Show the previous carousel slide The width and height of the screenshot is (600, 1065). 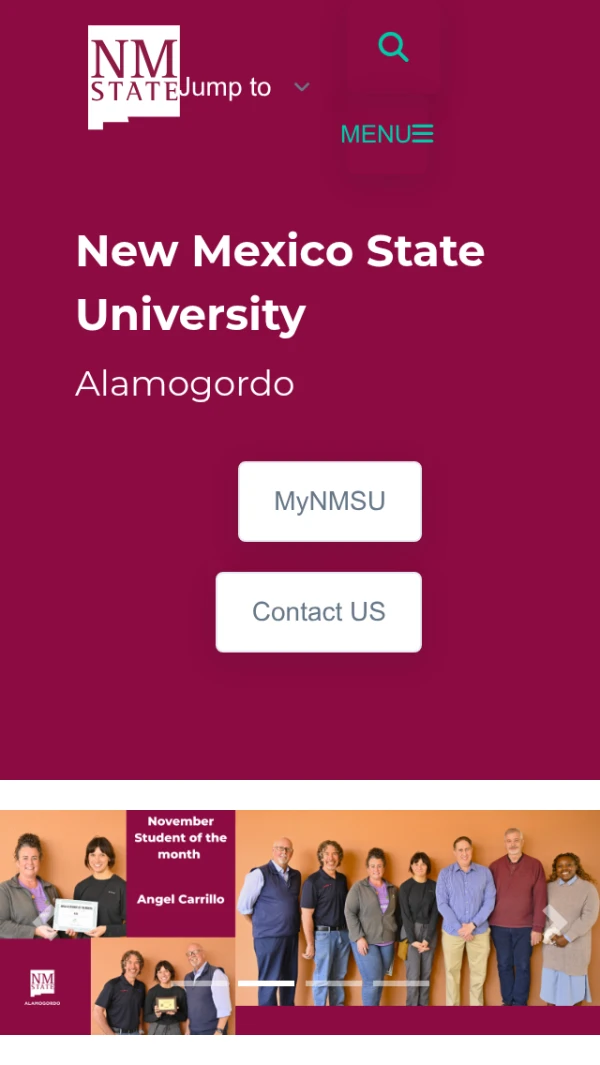[44, 922]
